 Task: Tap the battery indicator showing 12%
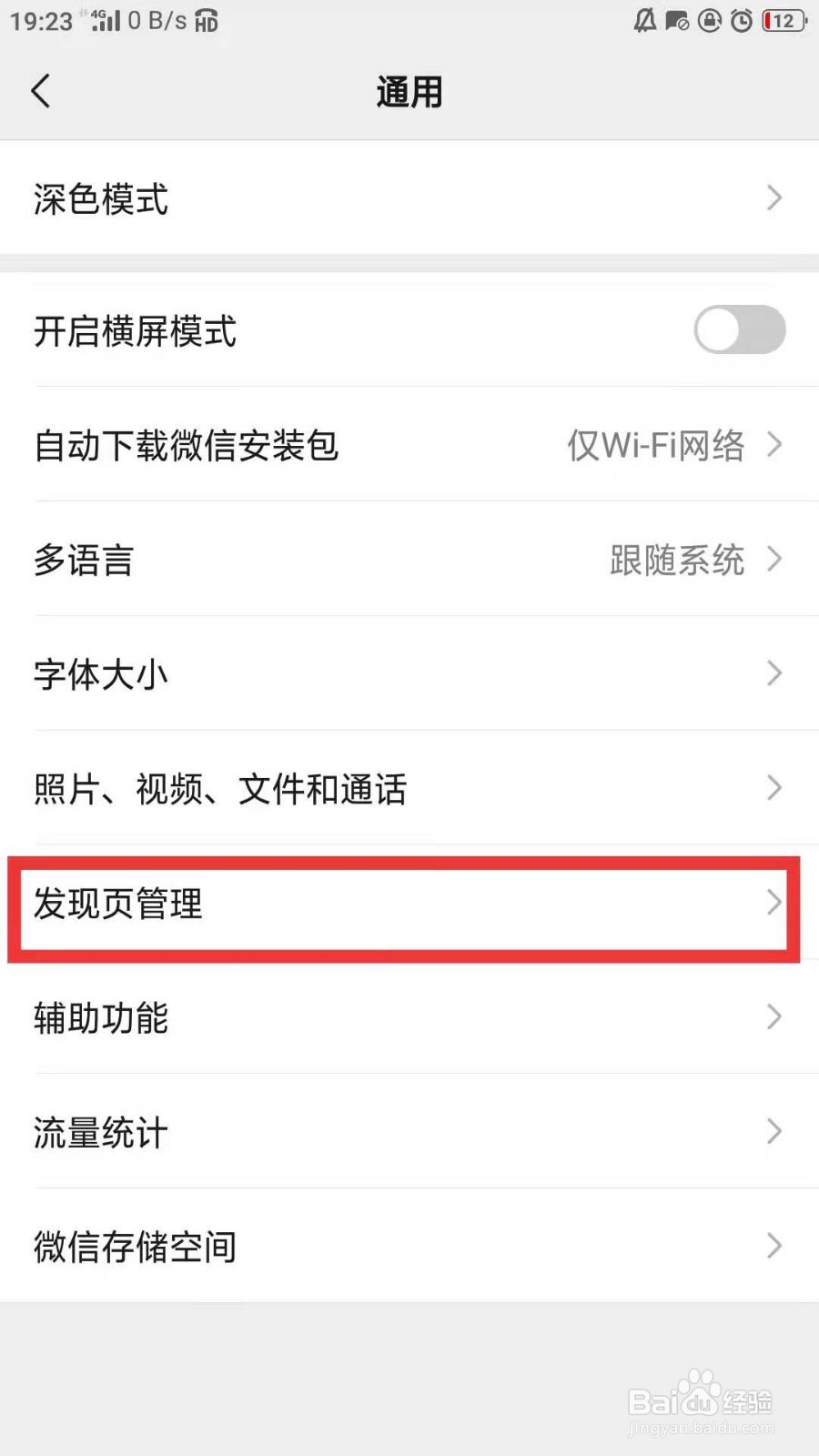pyautogui.click(x=780, y=22)
